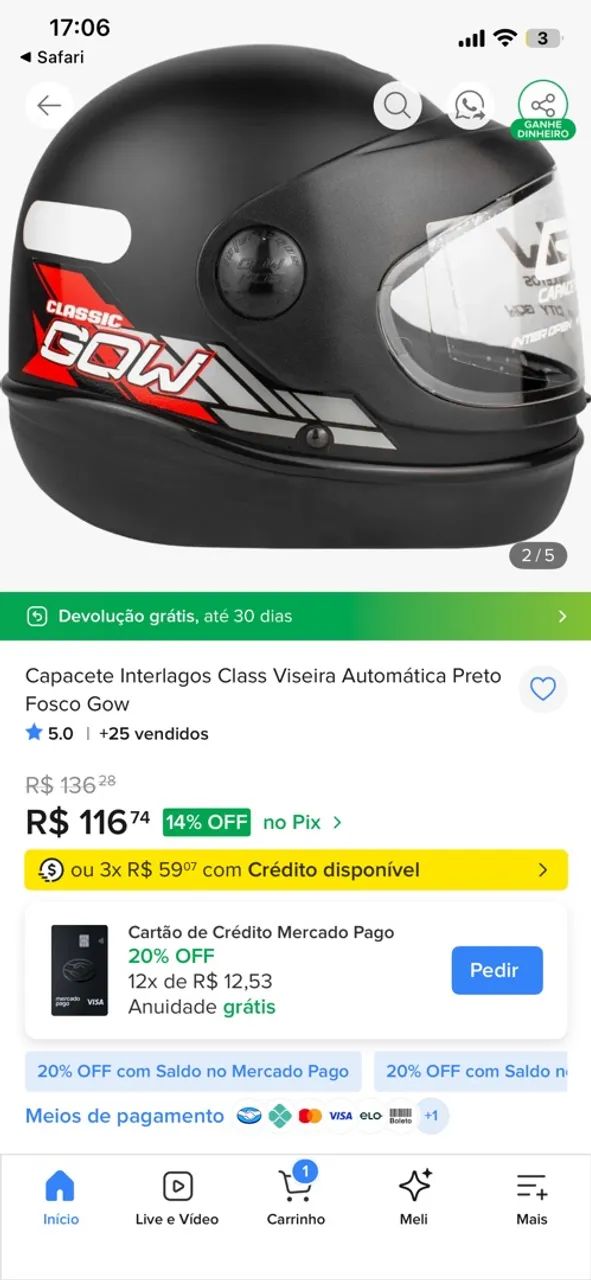591x1280 pixels.
Task: Open Meios de pagamento
Action: click(x=124, y=1116)
